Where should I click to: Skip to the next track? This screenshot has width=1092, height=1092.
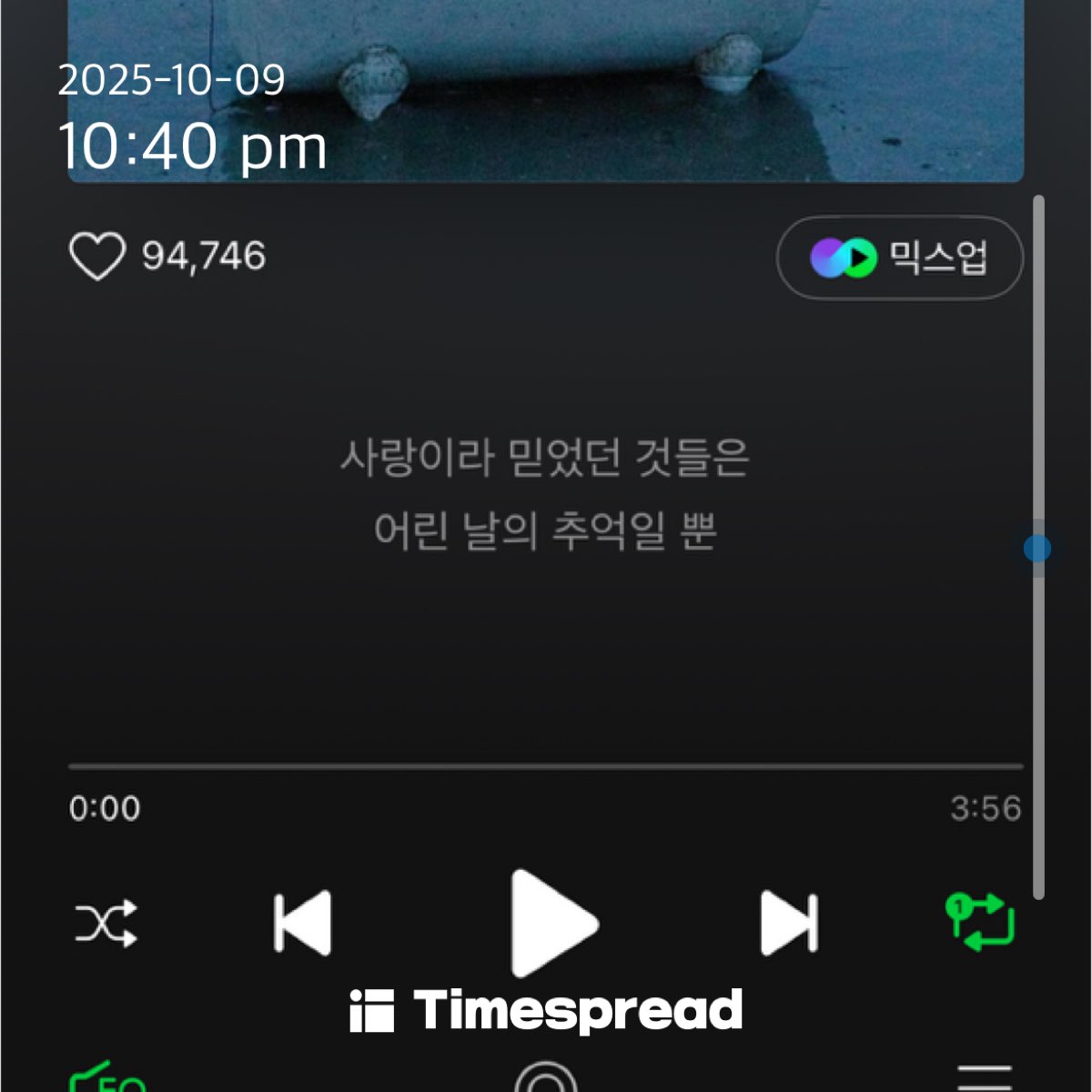pos(789,924)
